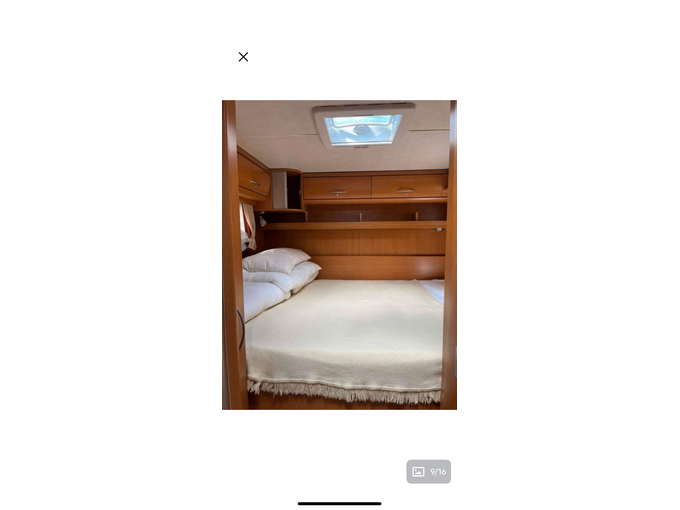Close the full-screen photo viewer

(243, 57)
